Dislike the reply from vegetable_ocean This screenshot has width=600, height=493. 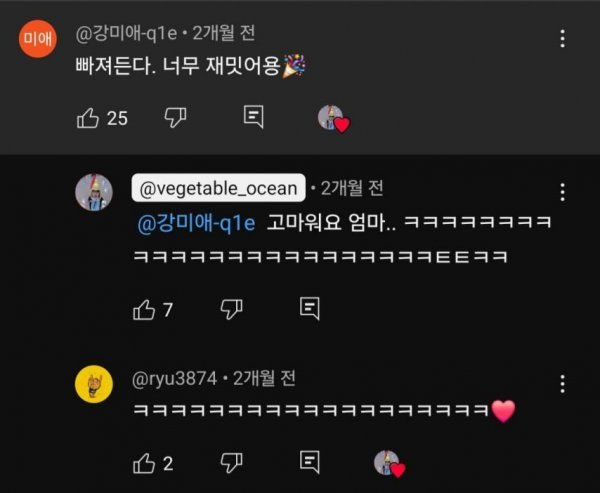pos(231,309)
